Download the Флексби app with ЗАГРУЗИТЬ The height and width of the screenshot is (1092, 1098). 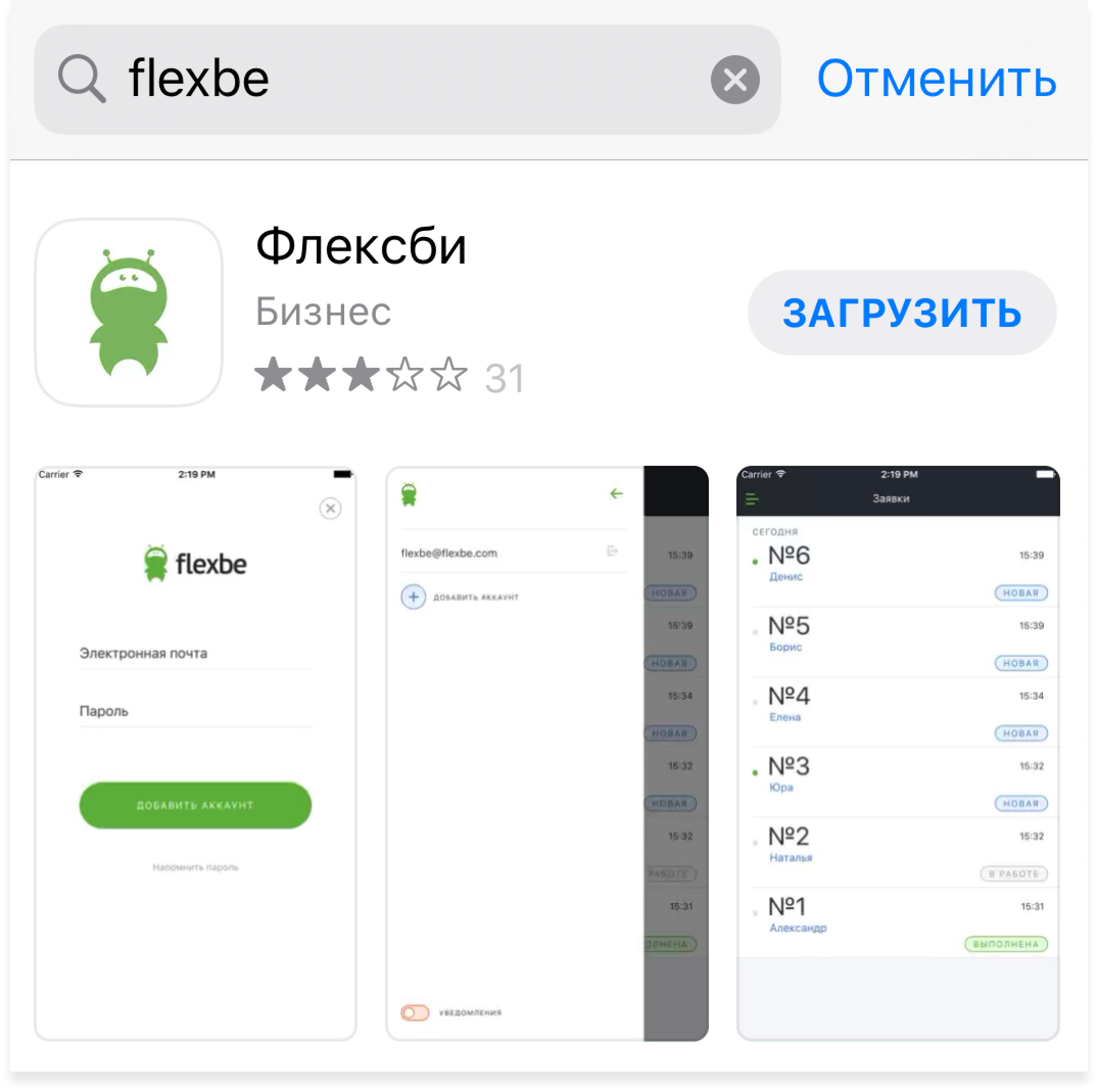point(901,313)
